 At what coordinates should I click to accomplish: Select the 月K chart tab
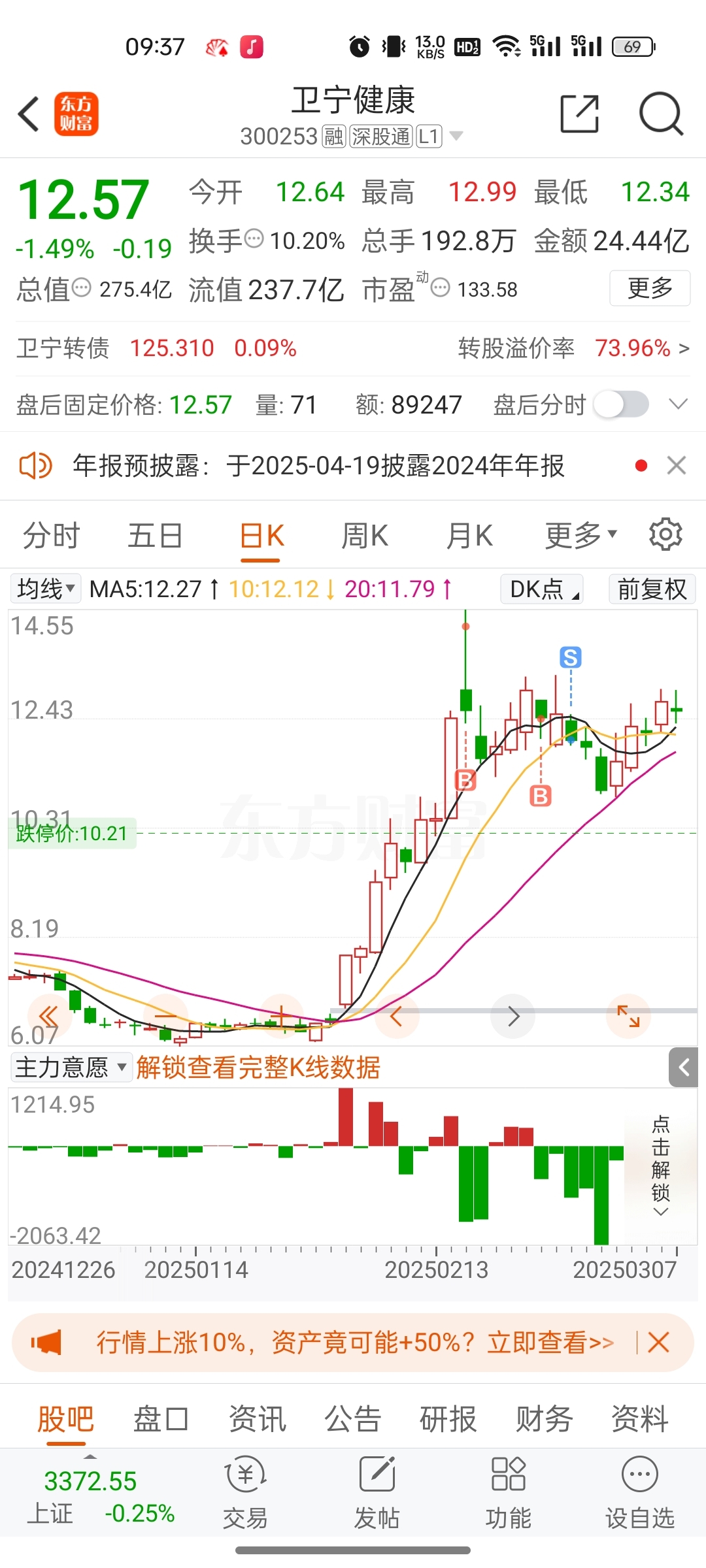coord(469,536)
